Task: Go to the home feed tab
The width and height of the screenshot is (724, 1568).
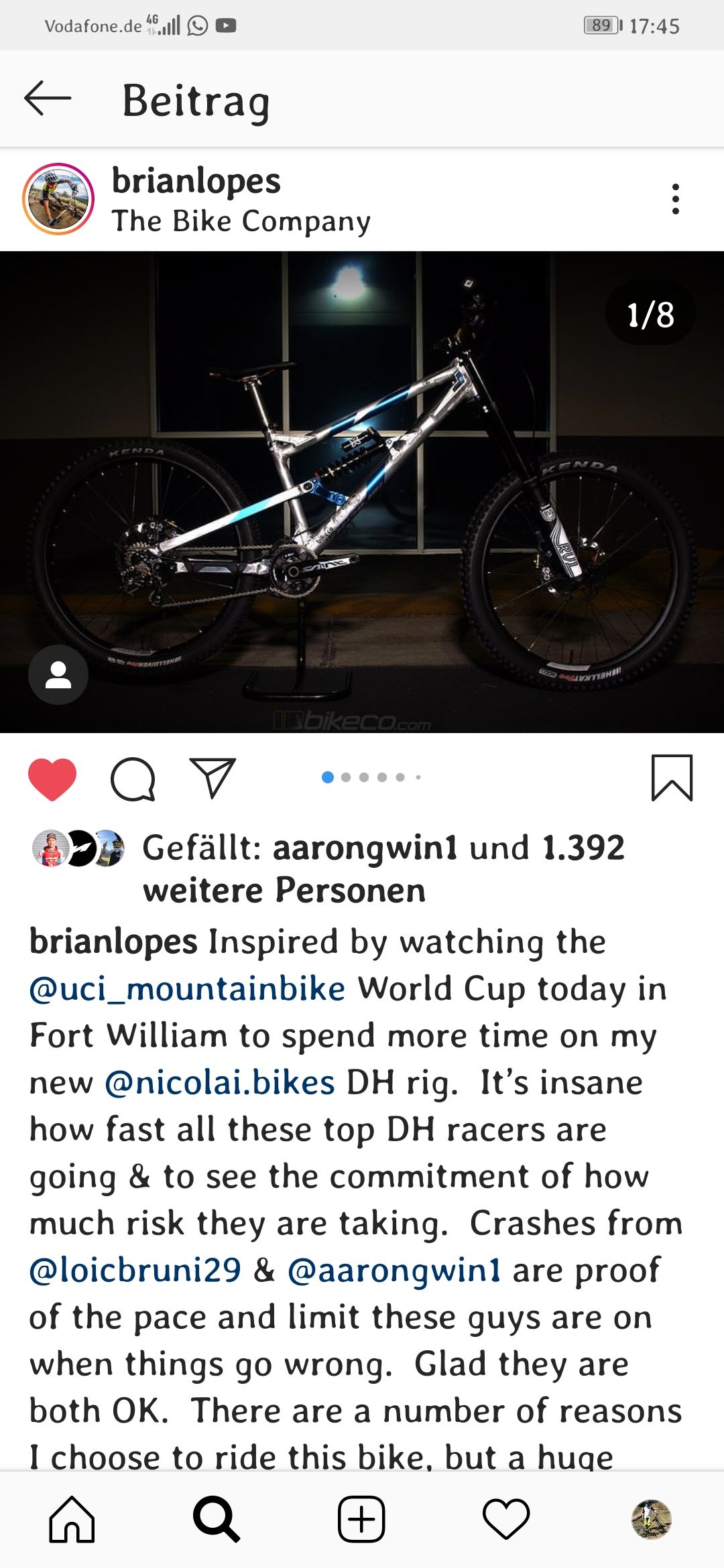Action: coord(72,1519)
